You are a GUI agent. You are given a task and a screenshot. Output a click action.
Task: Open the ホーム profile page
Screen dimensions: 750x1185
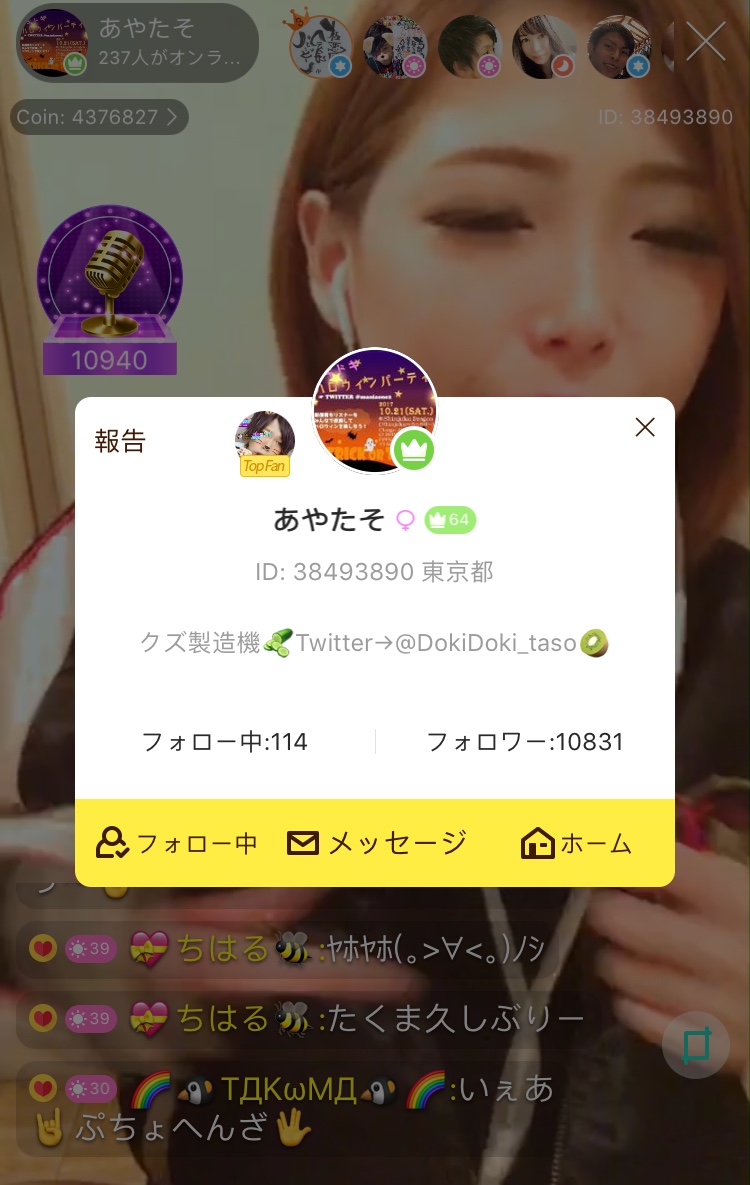tap(577, 844)
